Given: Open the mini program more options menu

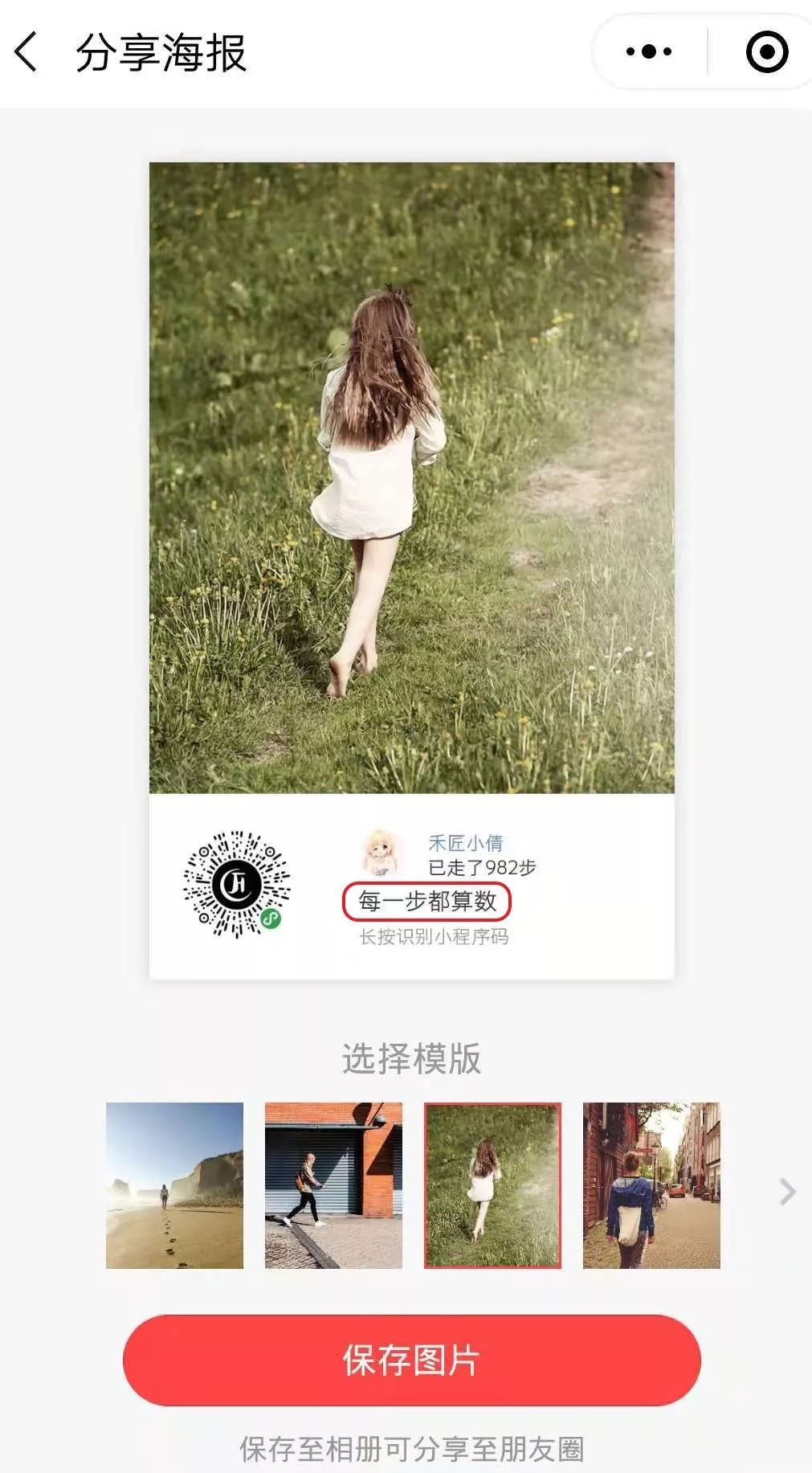Looking at the screenshot, I should pos(649,52).
